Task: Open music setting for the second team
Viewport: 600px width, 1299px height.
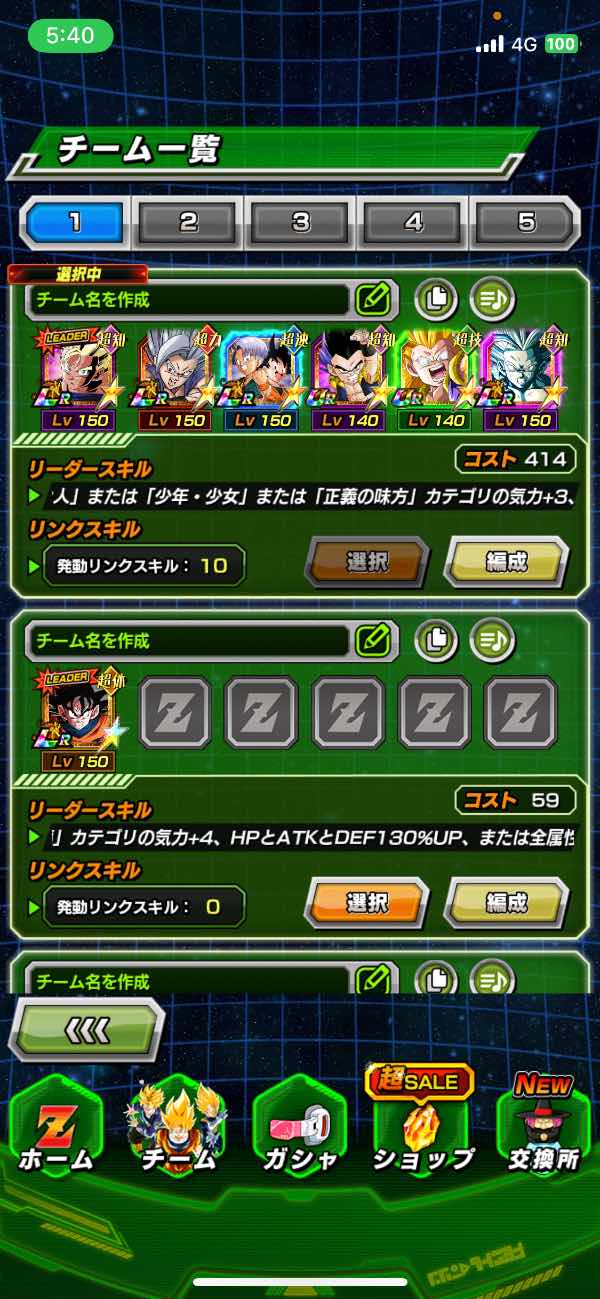Action: (492, 640)
